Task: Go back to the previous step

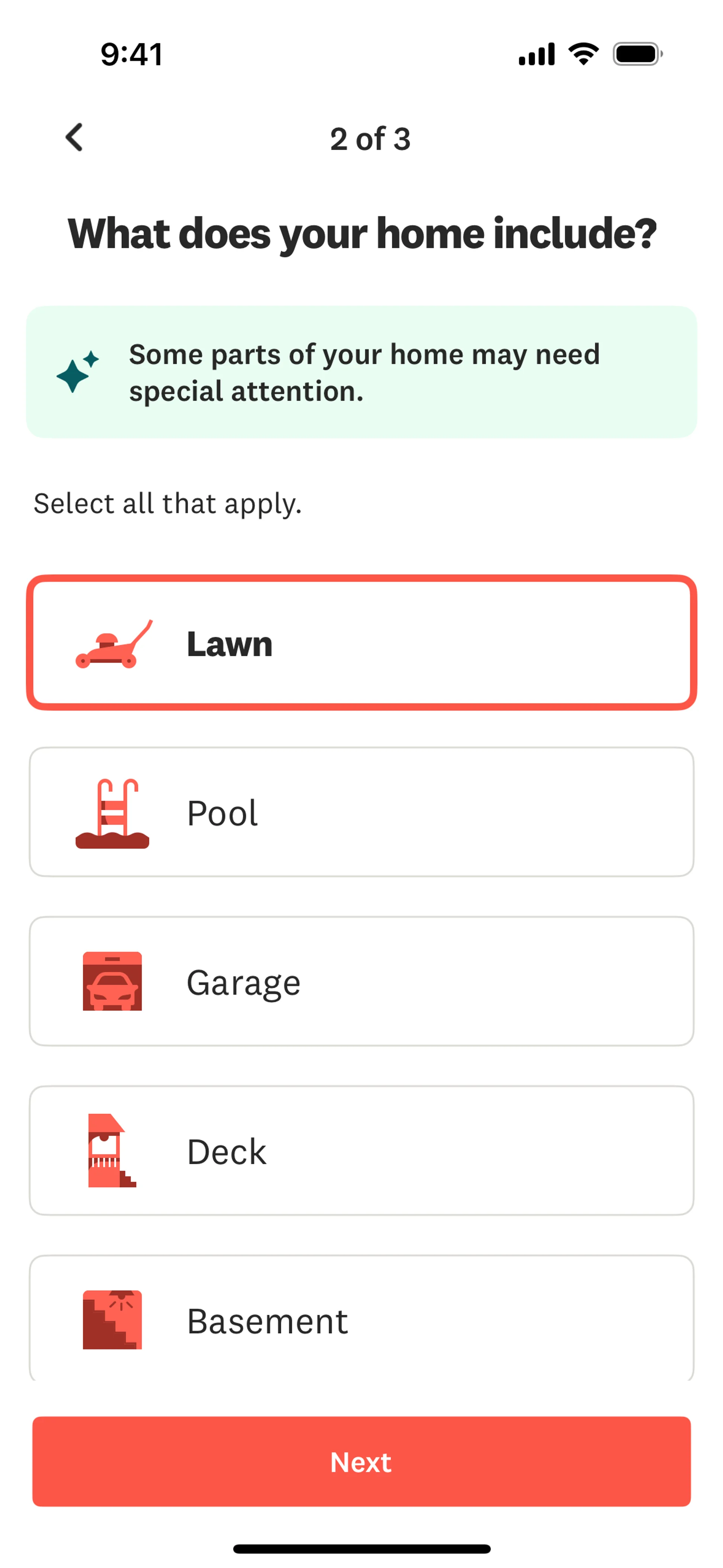Action: [74, 138]
